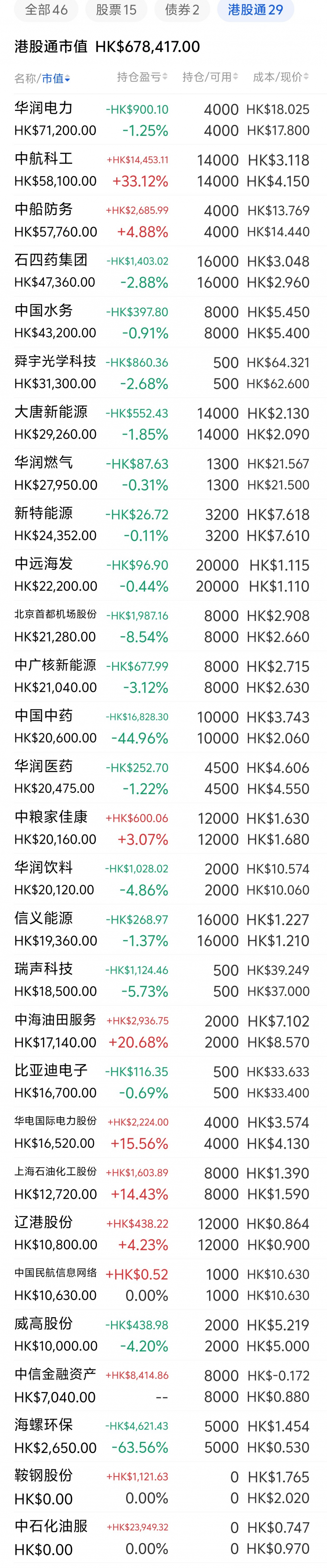The image size is (327, 1568).
Task: Open the 中航科工 holding row
Action: pos(163,170)
